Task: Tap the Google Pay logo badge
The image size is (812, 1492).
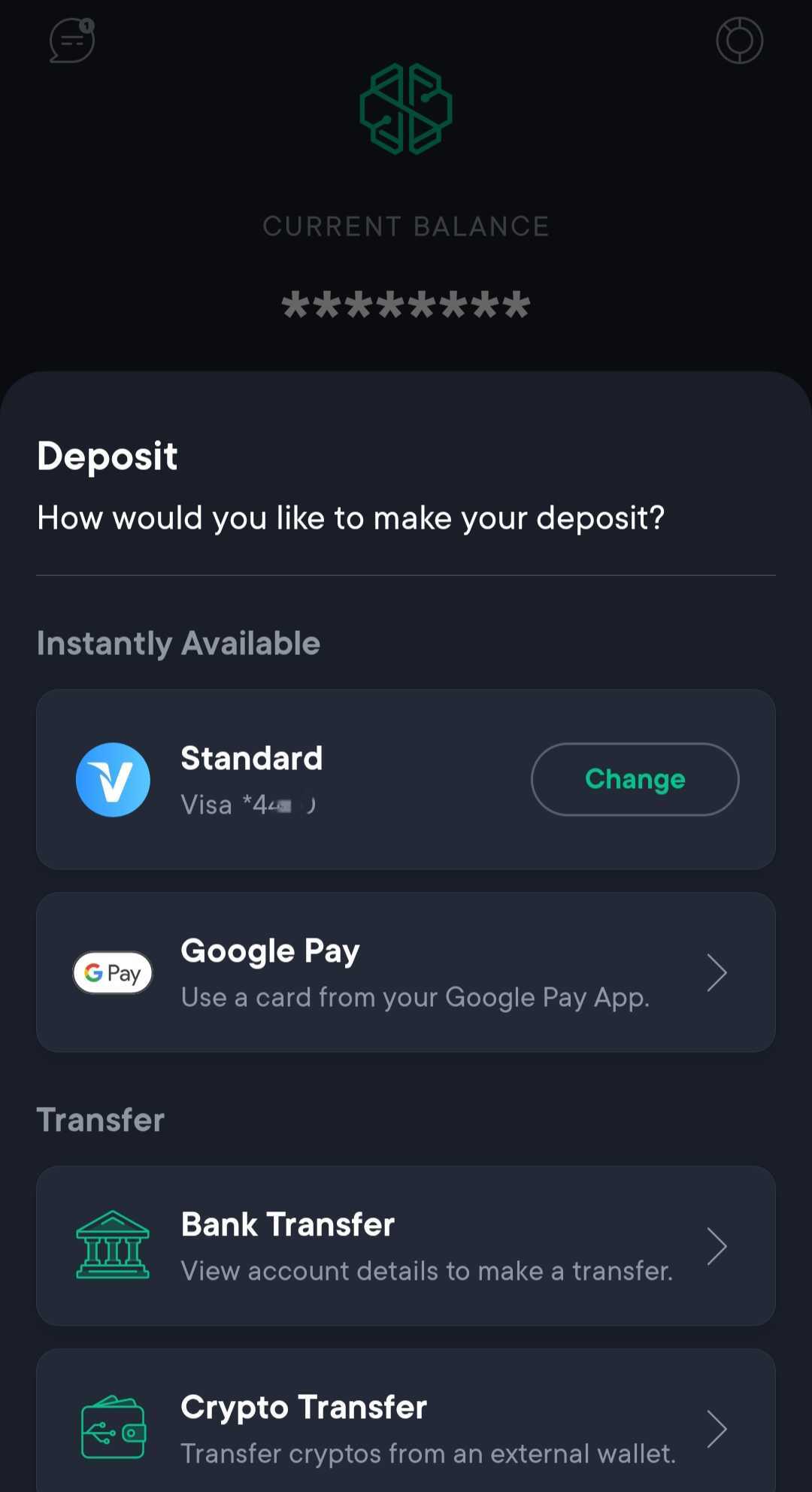Action: pyautogui.click(x=112, y=972)
